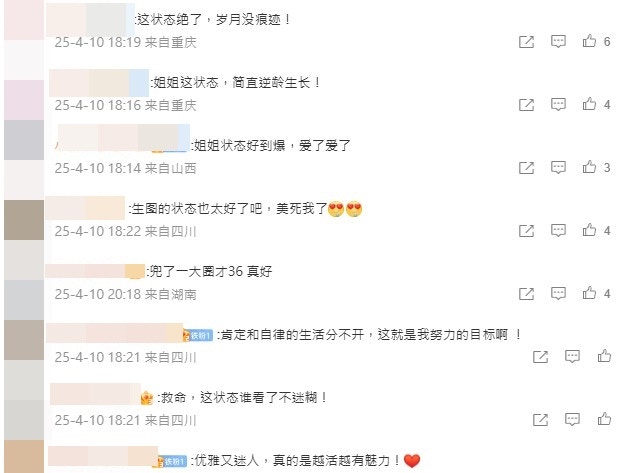Viewport: 625px width, 473px height.
Task: Reply to the comment 姐姐状态好到爆，爱了爱了
Action: 559,168
